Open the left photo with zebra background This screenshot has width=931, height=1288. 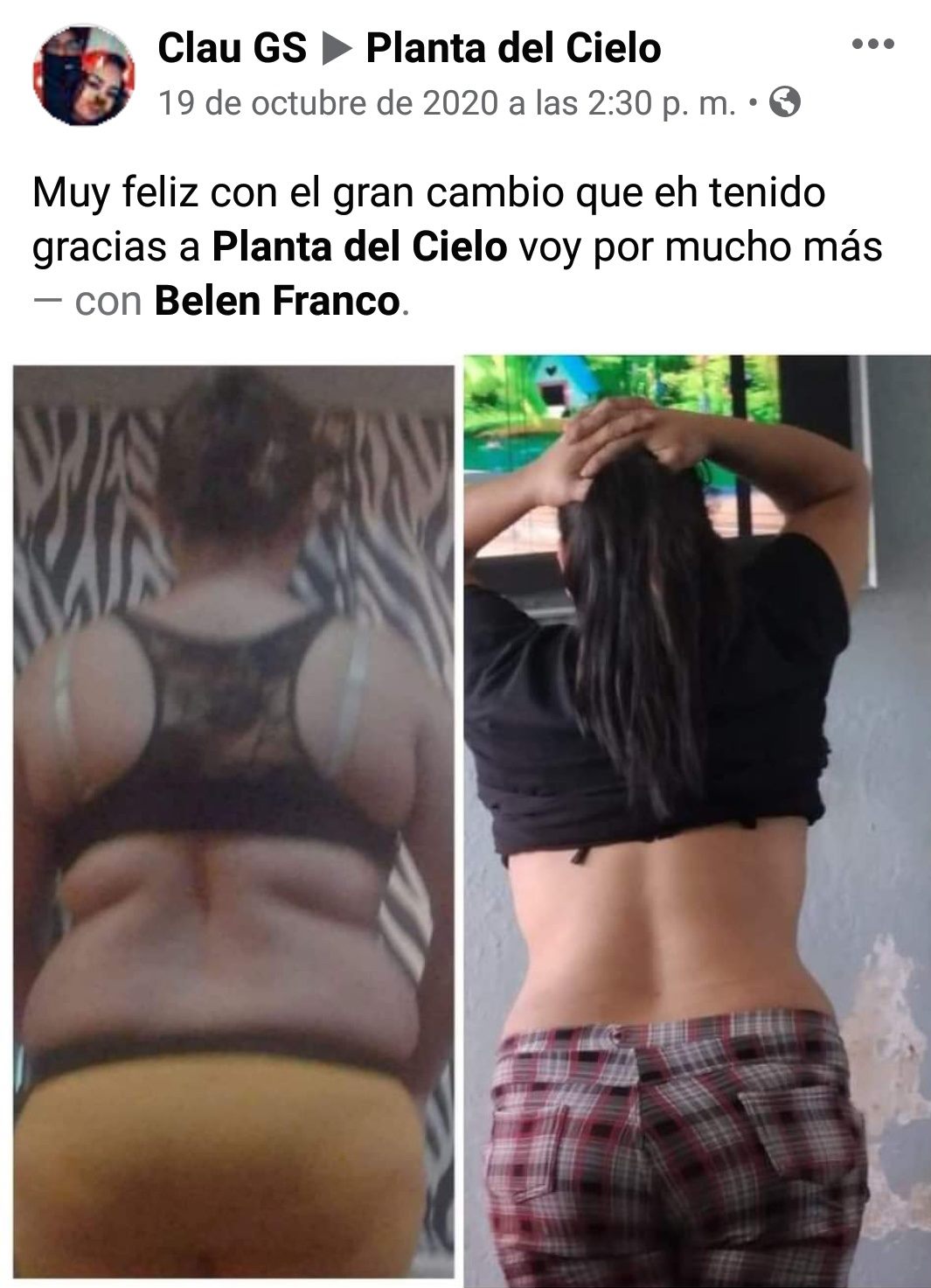point(233,822)
